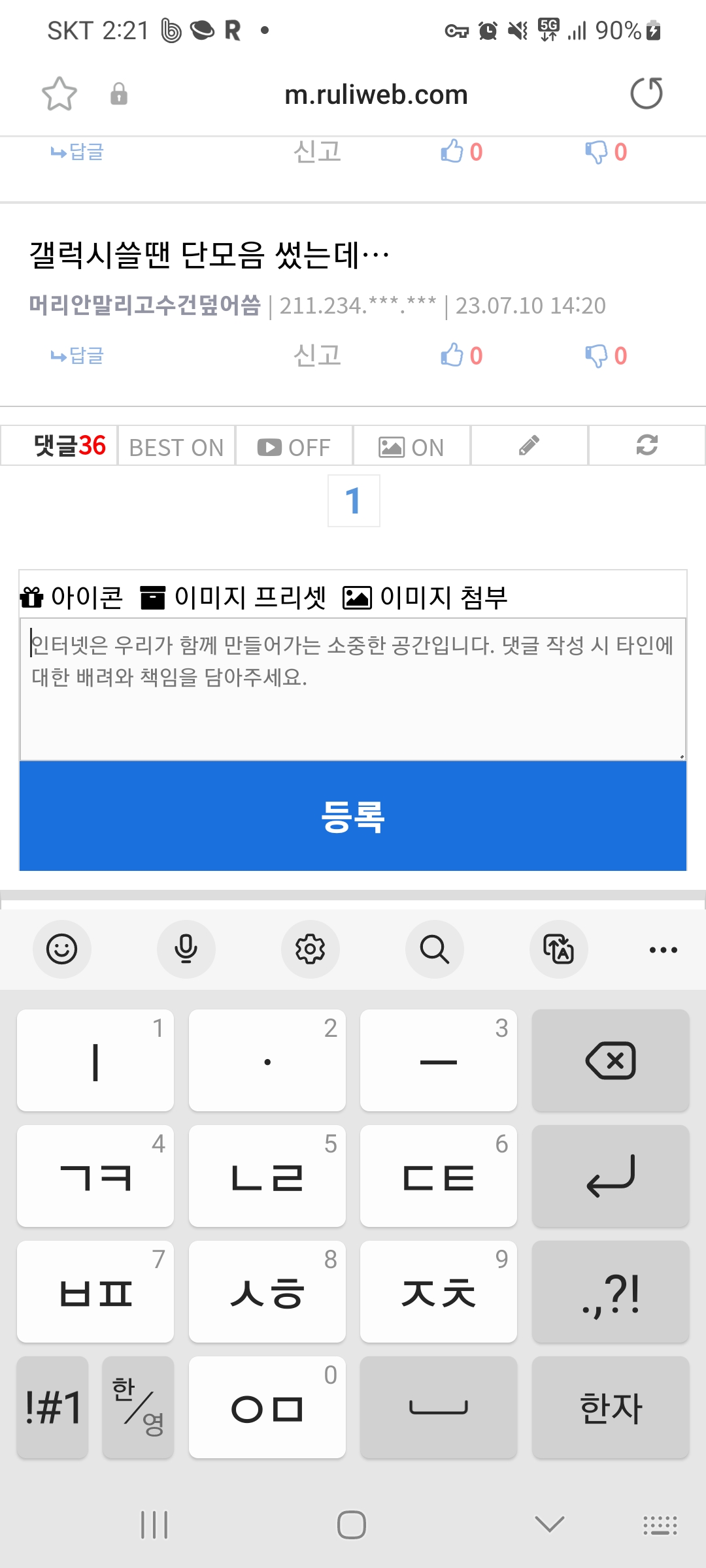Reload the m.ruliweb.com page
706x1568 pixels.
646,93
